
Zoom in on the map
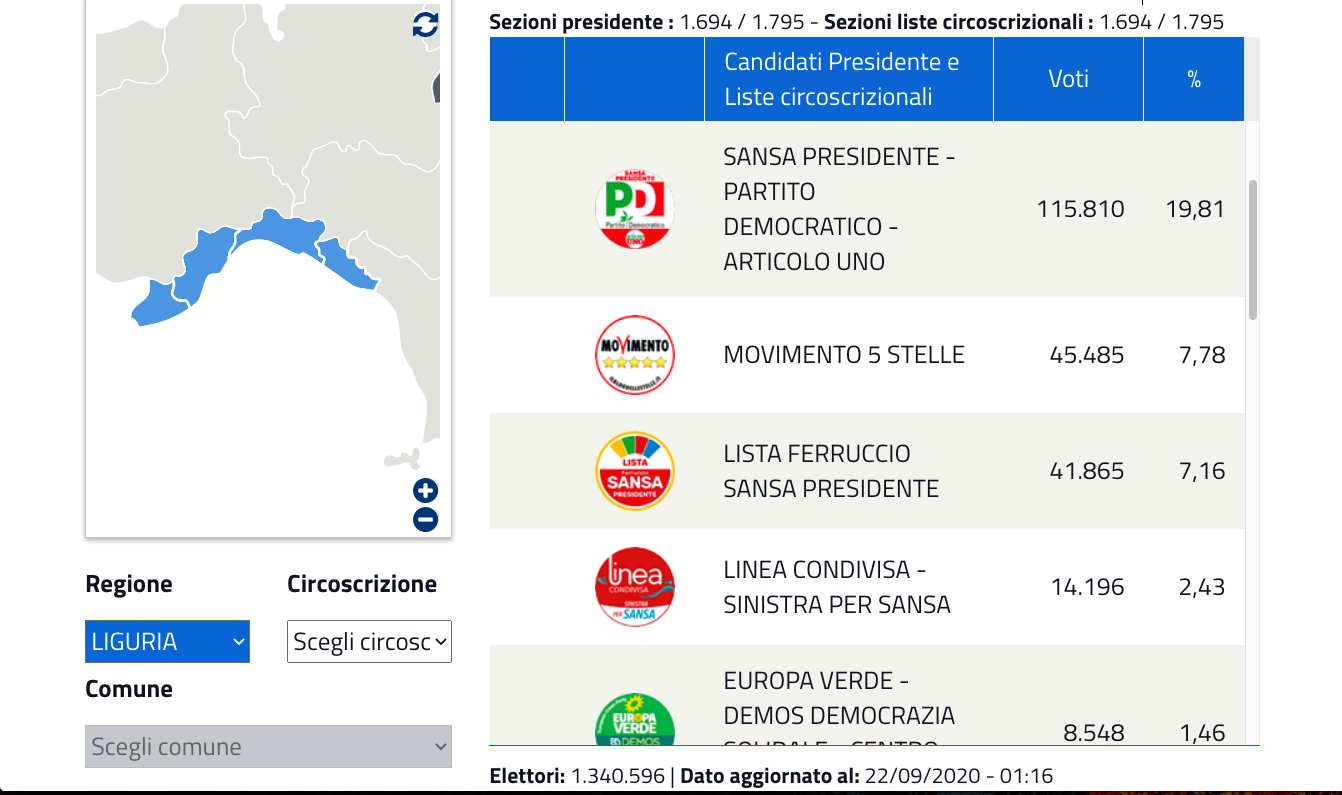(425, 491)
